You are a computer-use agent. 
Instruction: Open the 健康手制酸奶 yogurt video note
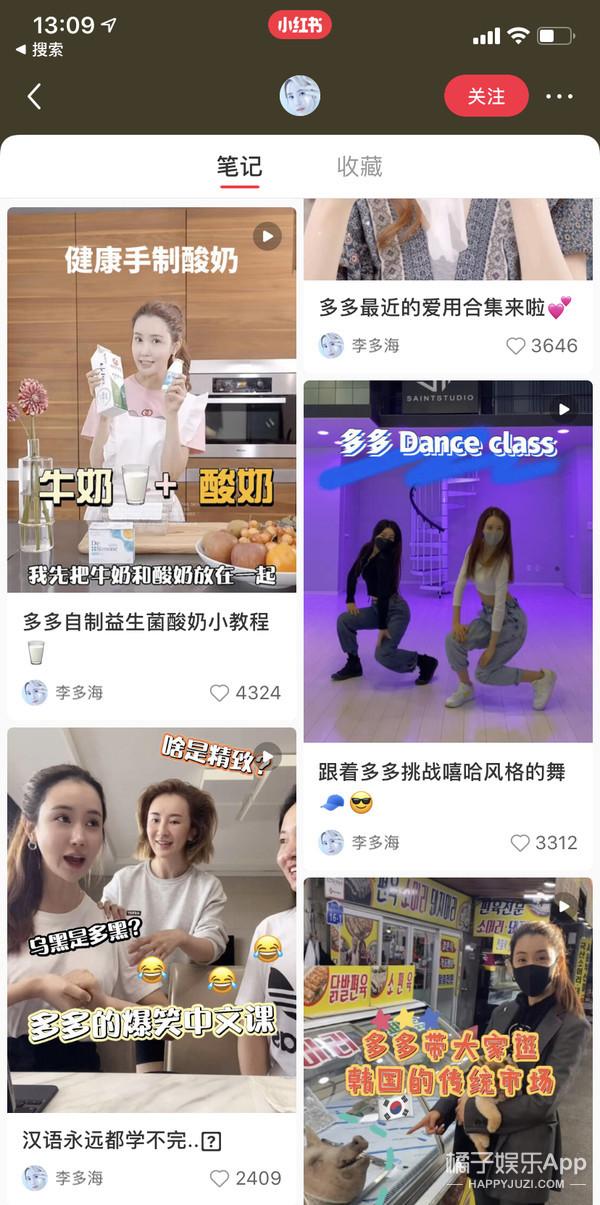point(152,400)
